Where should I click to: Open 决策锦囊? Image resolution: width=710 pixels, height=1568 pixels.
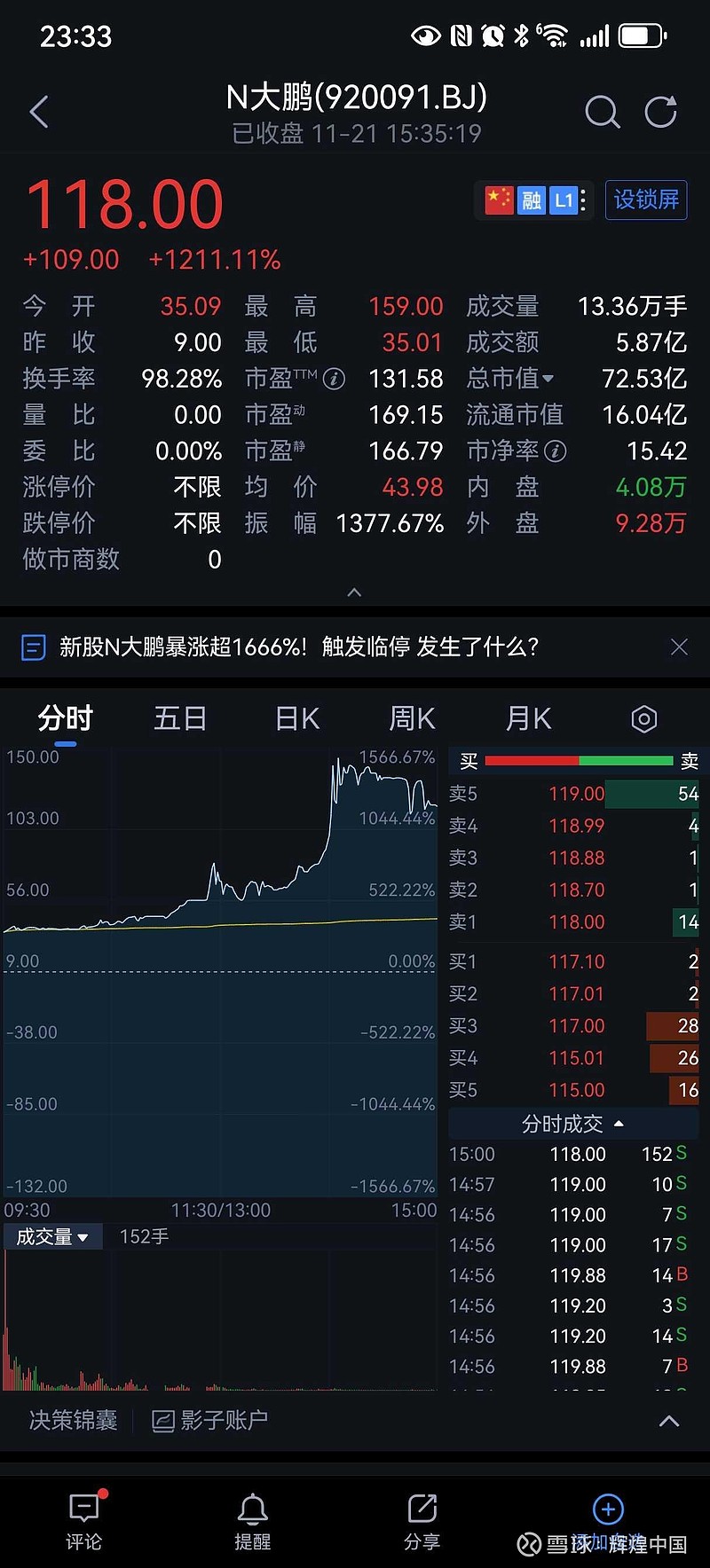pos(73,1421)
